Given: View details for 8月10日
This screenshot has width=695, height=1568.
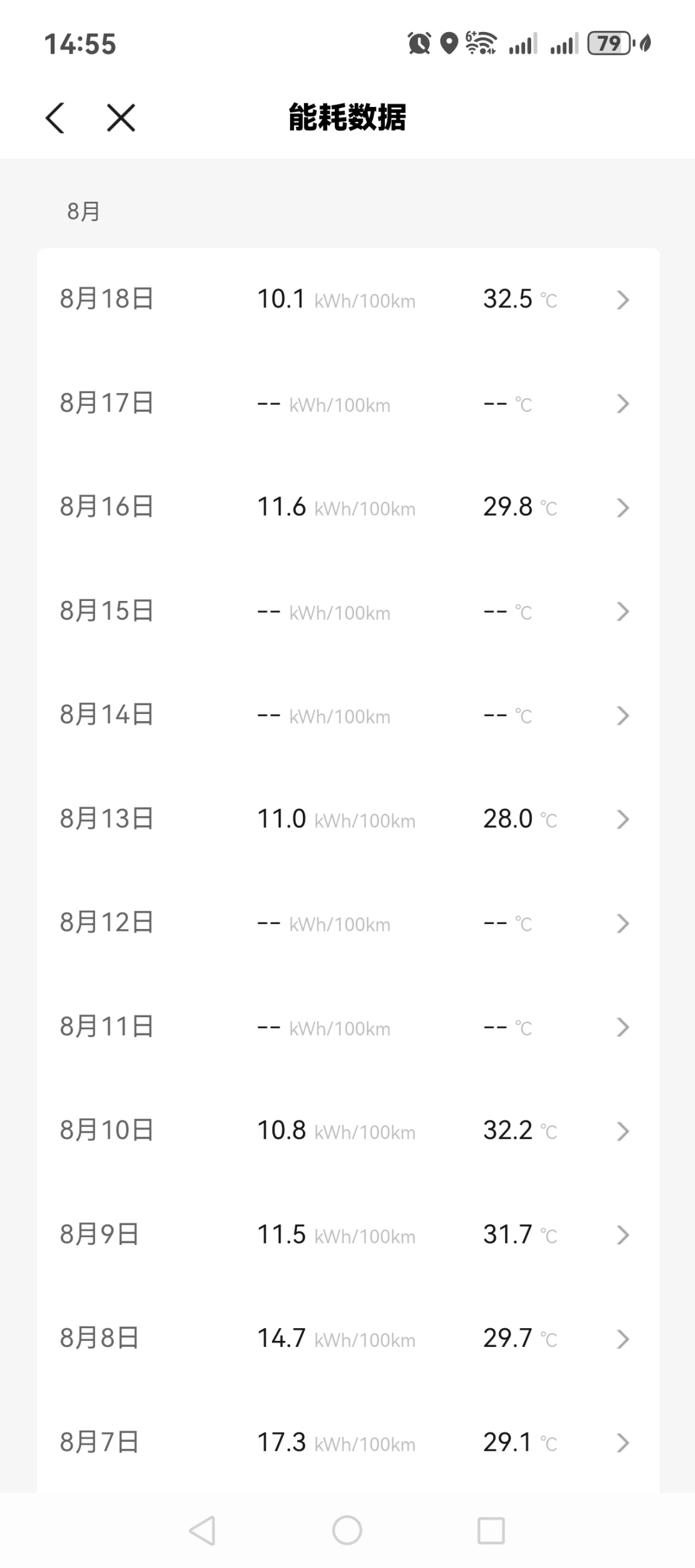Looking at the screenshot, I should (x=348, y=1131).
